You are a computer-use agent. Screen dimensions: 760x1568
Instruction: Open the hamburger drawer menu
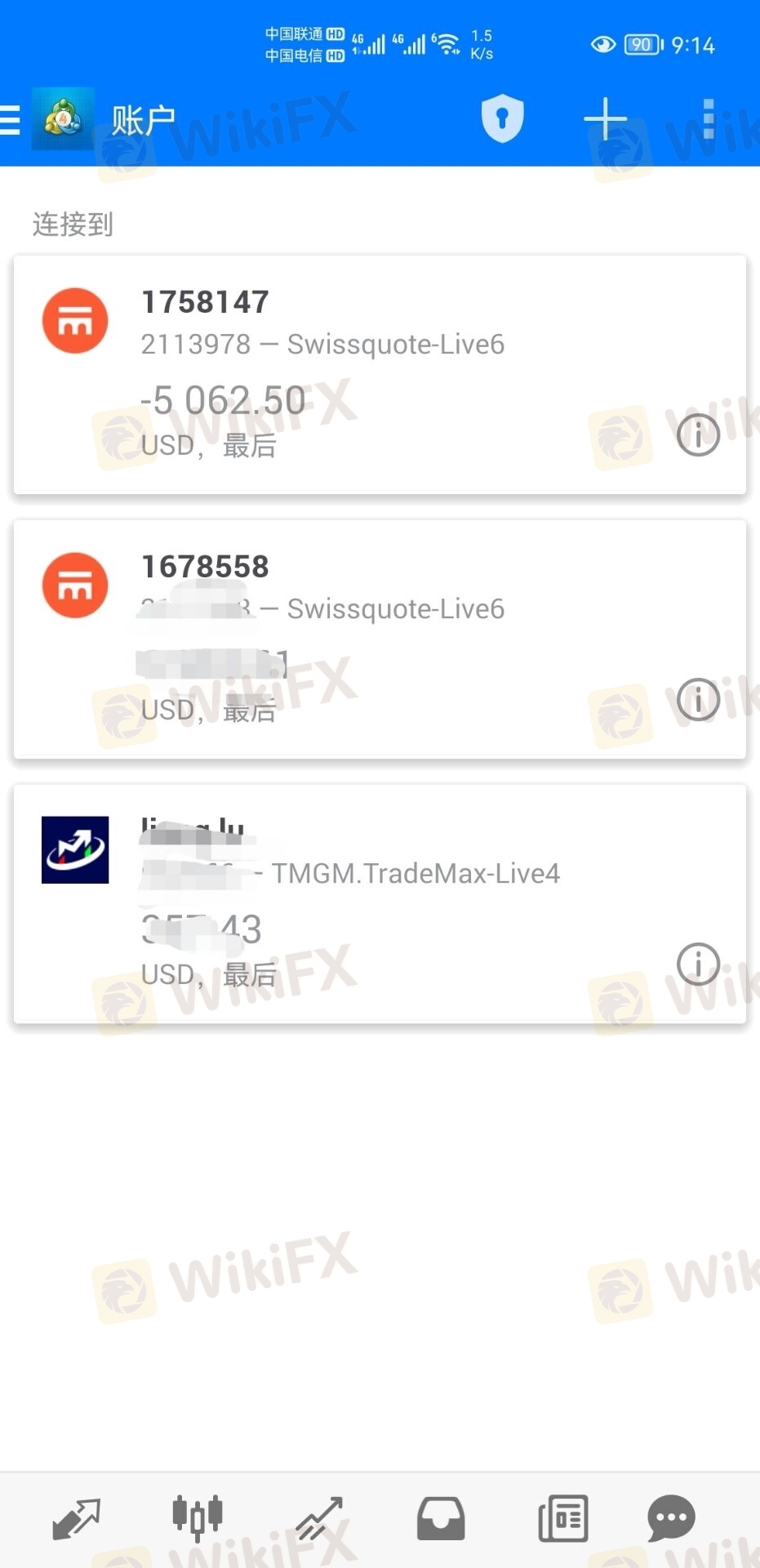coord(10,119)
